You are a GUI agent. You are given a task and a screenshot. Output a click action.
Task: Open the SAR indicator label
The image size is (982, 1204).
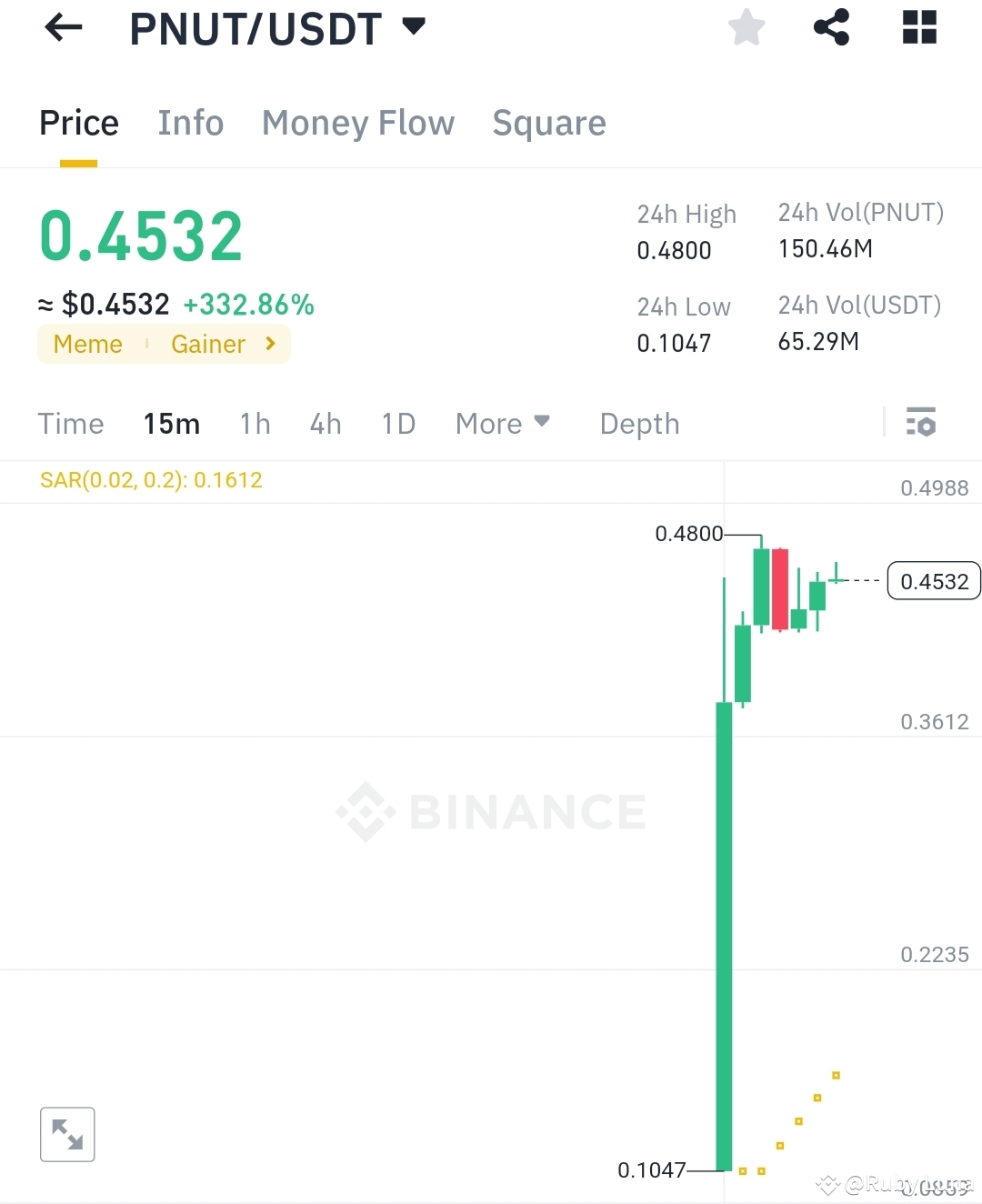pos(150,479)
